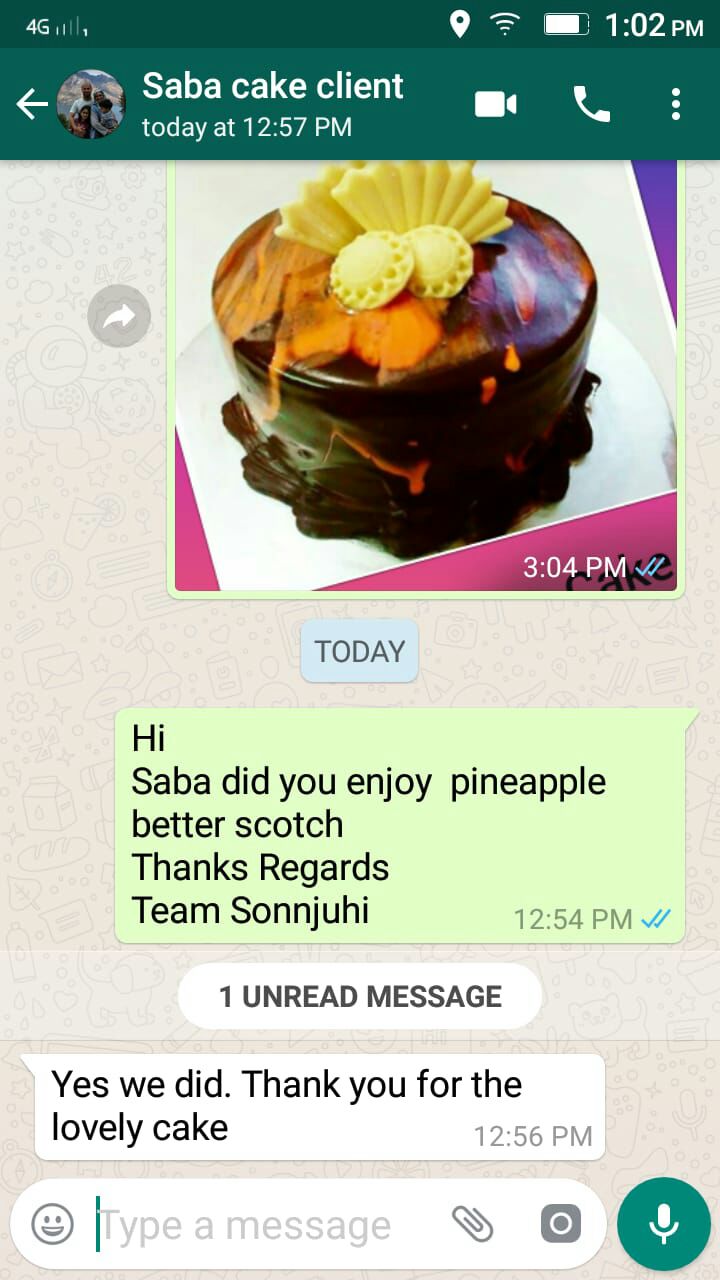Viewport: 720px width, 1280px height.
Task: Open Saba cake client contact info
Action: (x=272, y=103)
